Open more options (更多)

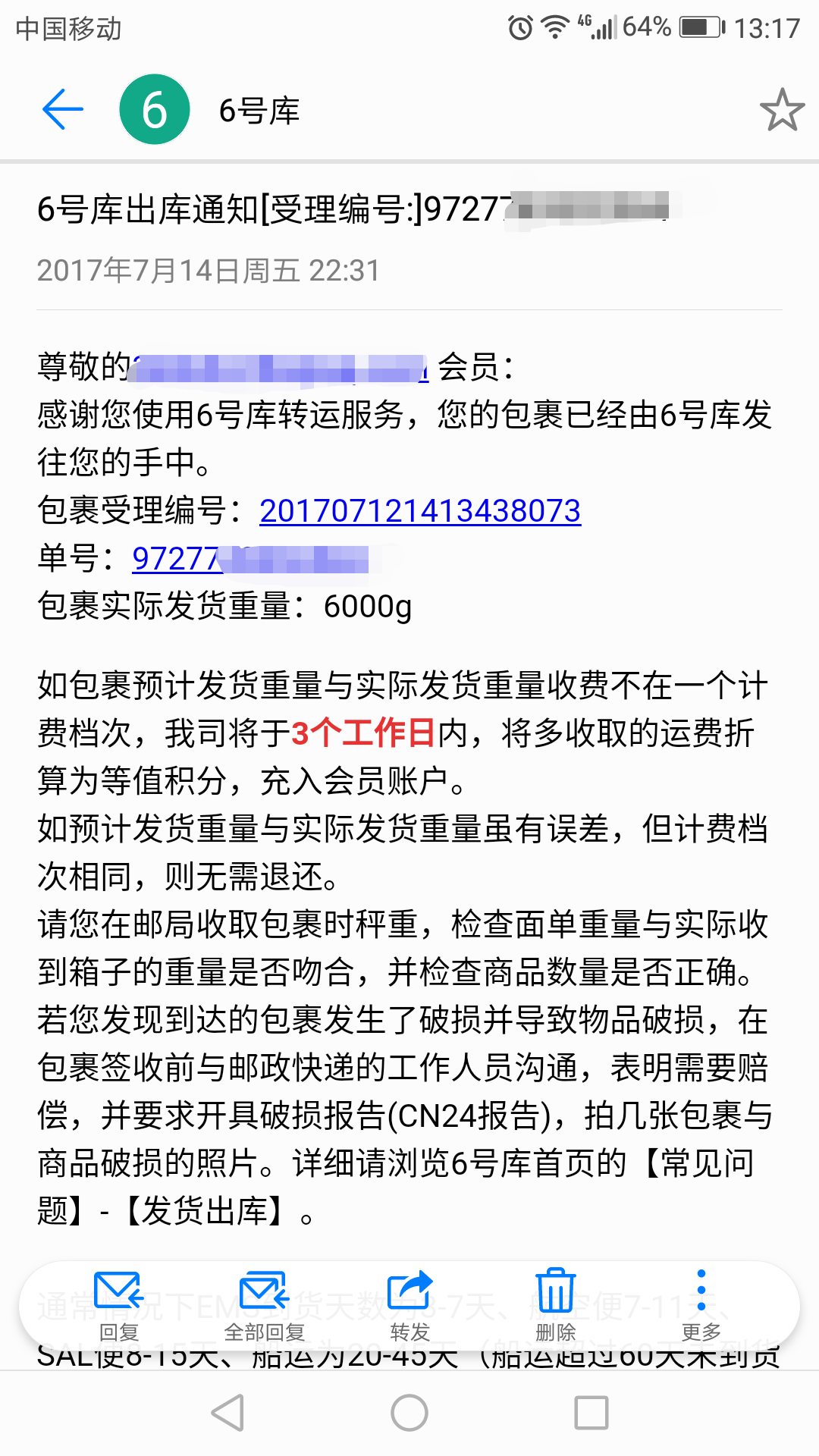click(x=701, y=1304)
